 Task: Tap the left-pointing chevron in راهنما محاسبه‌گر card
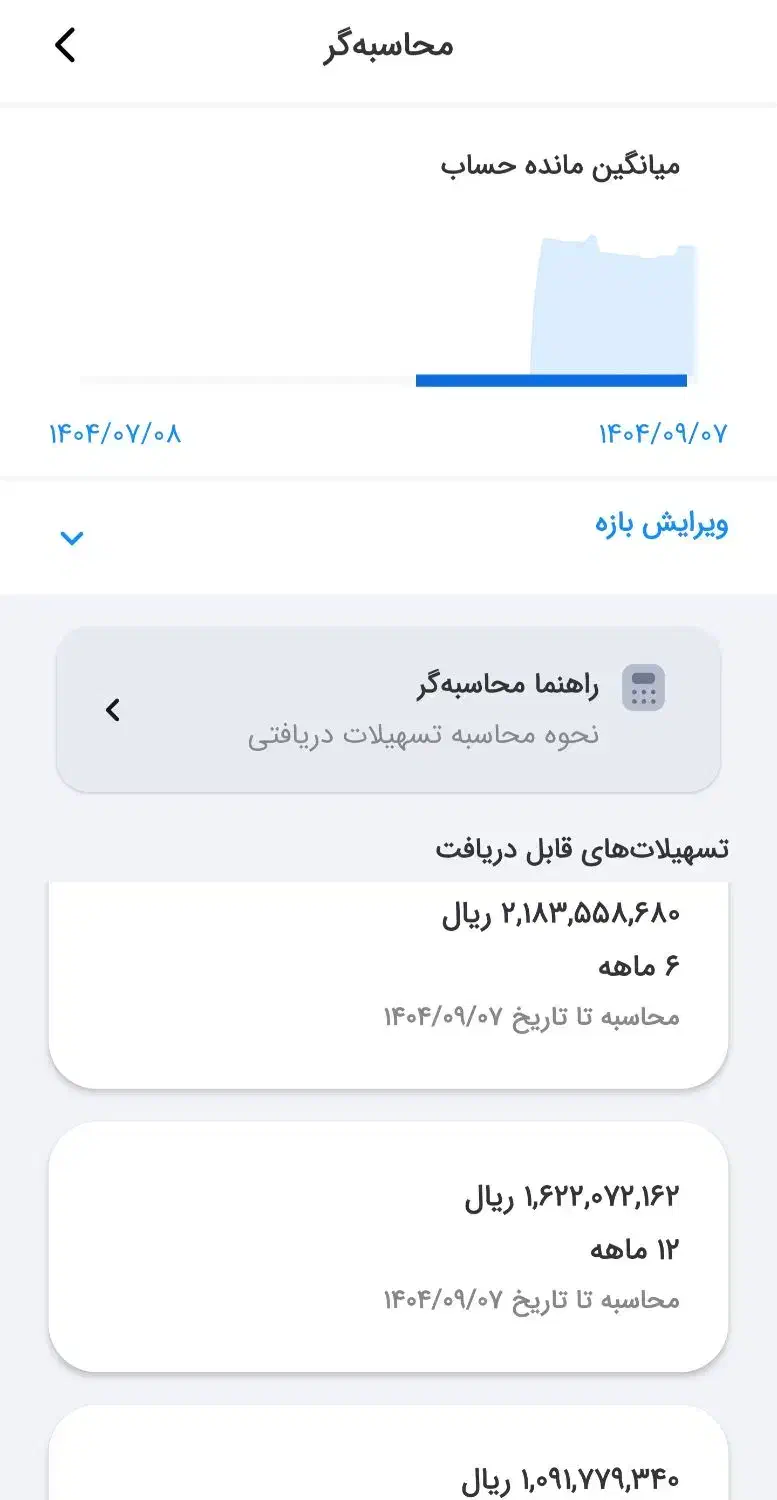coord(113,711)
